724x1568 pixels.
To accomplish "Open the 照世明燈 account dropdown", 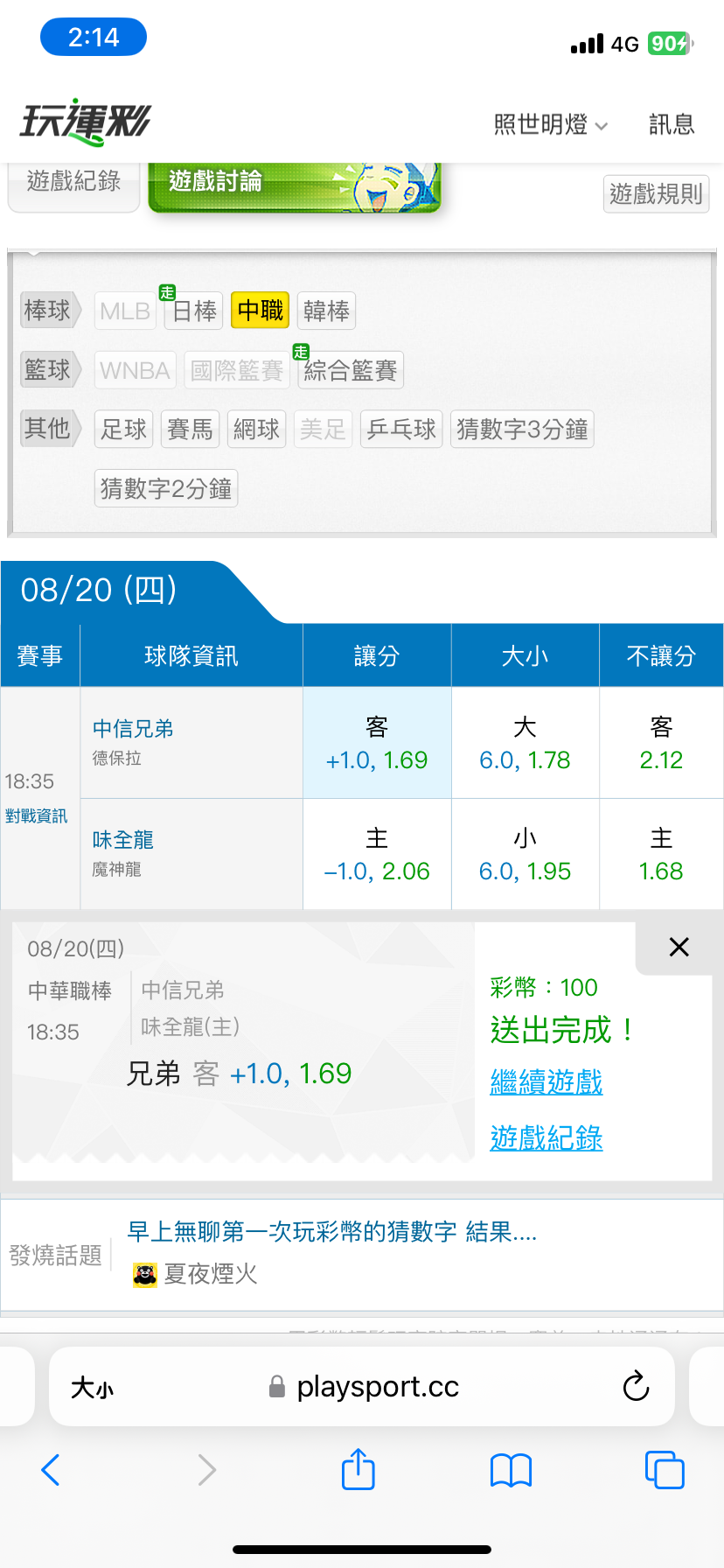I will (x=550, y=125).
